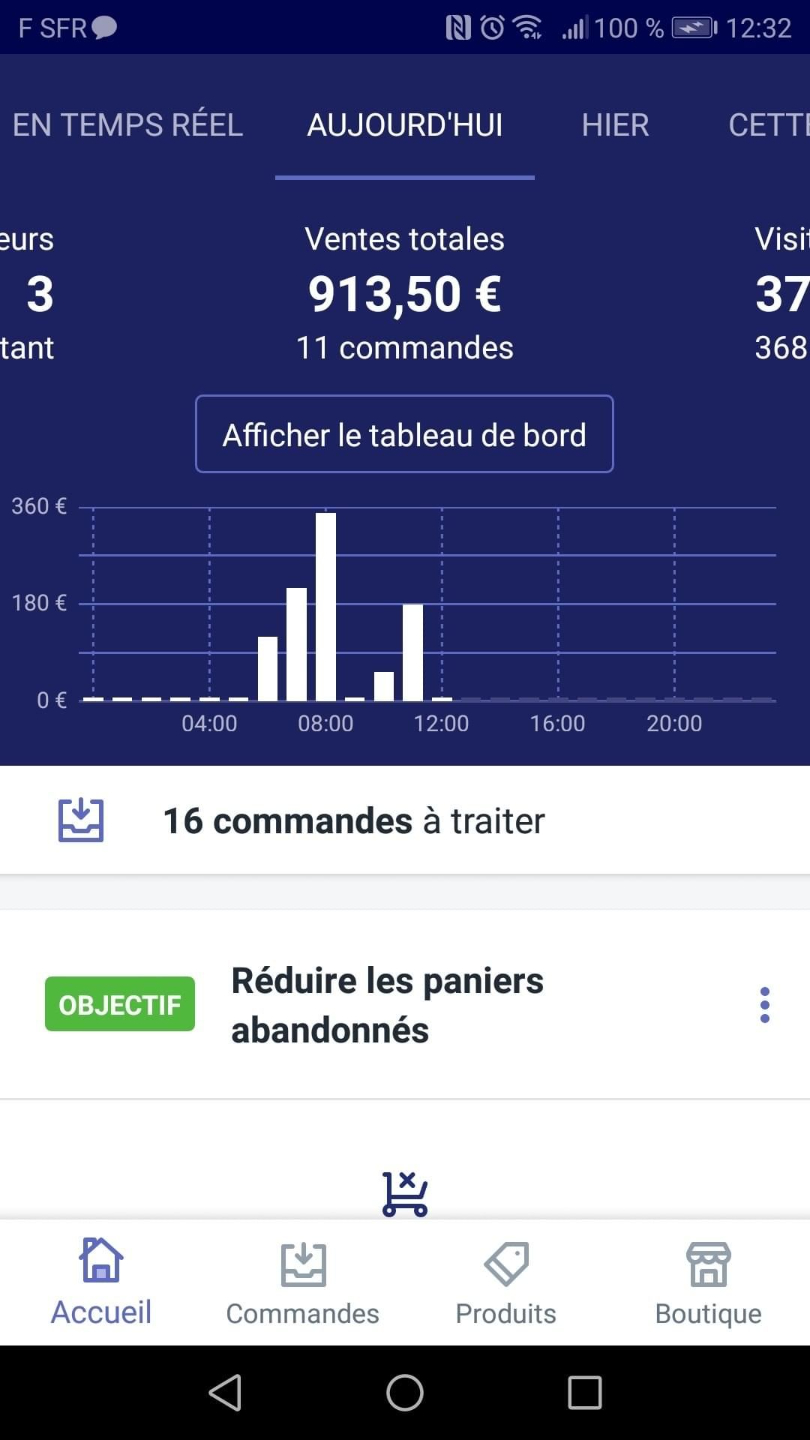The image size is (810, 1440).
Task: Go to the Accueil tab
Action: 101,1283
